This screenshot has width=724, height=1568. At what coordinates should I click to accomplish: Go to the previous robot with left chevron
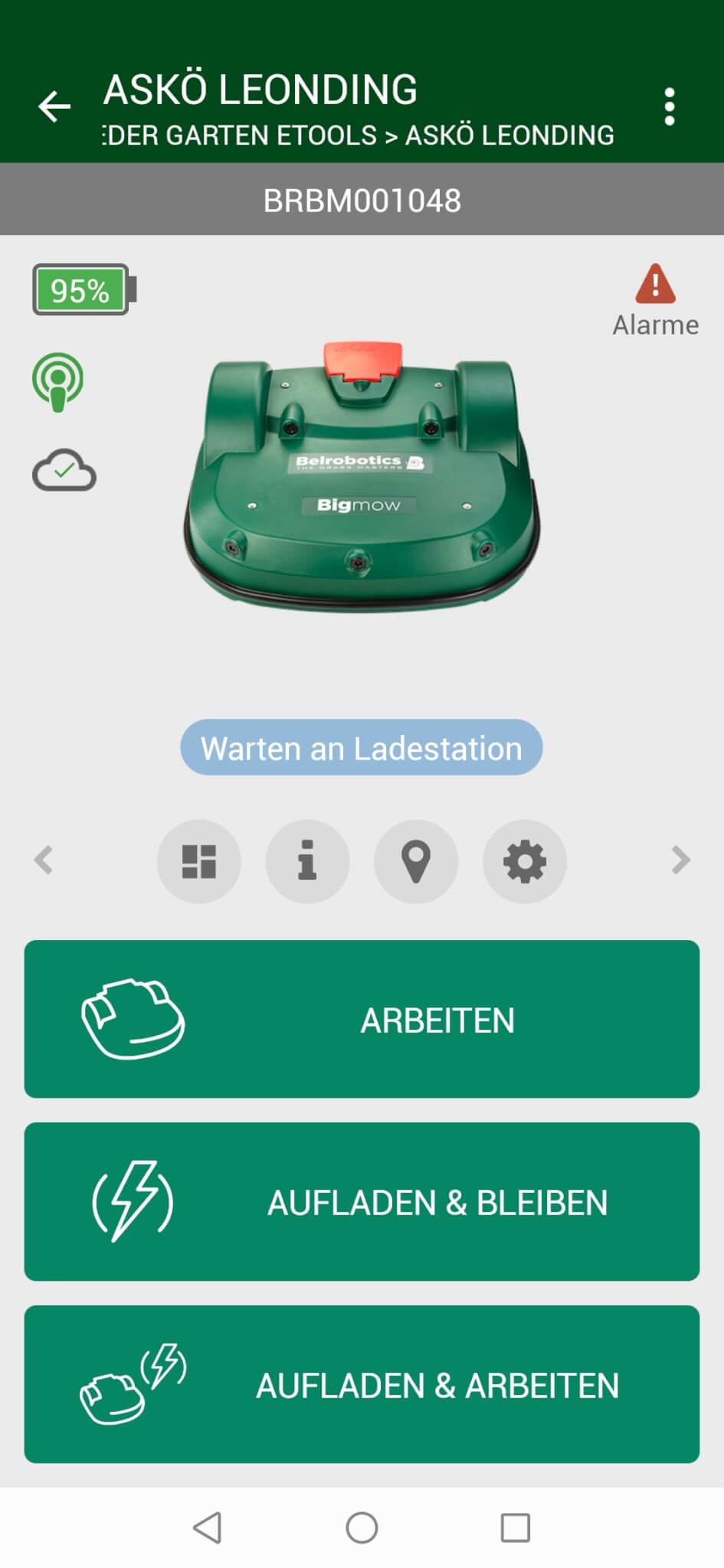(44, 860)
